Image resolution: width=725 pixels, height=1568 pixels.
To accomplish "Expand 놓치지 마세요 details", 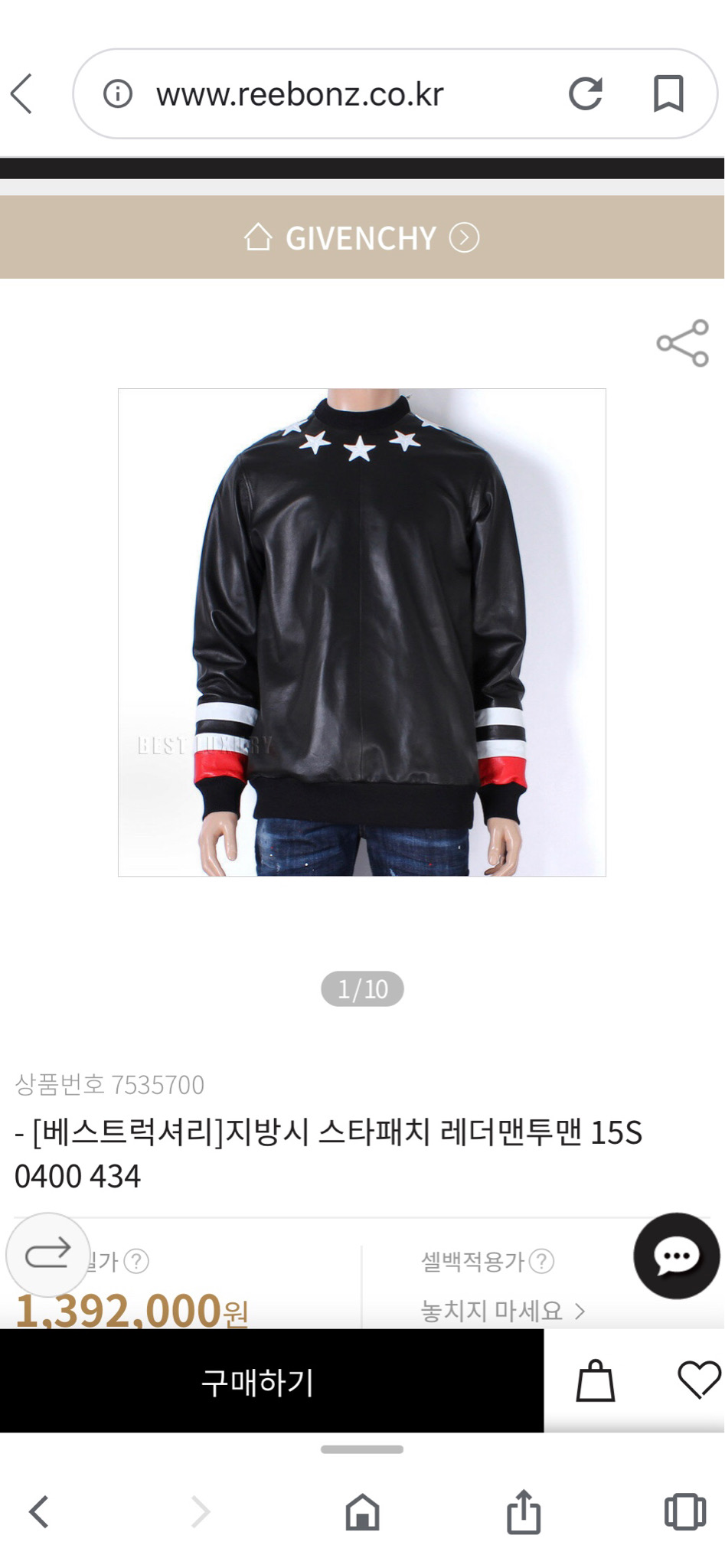I will (501, 1309).
